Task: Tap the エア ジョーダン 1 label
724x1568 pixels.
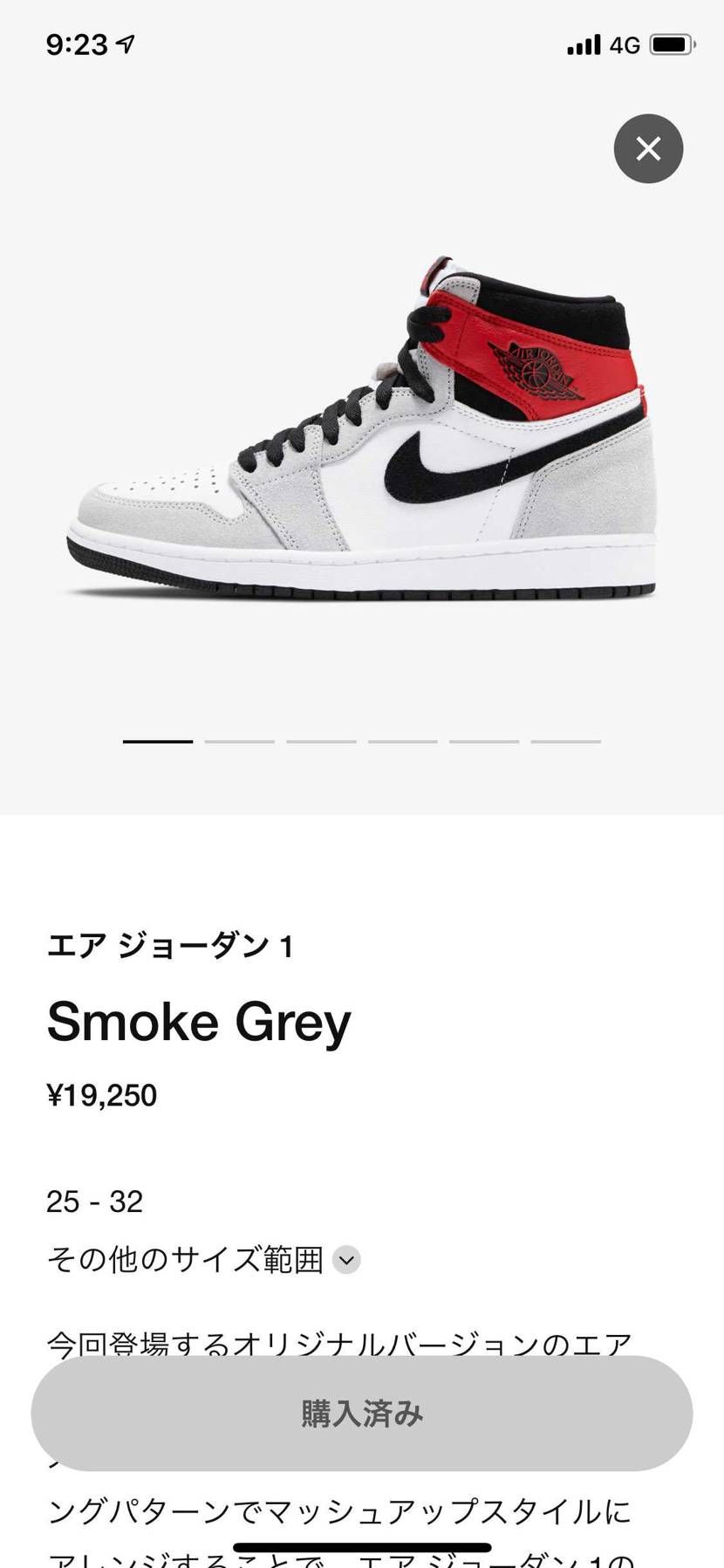Action: pyautogui.click(x=171, y=944)
